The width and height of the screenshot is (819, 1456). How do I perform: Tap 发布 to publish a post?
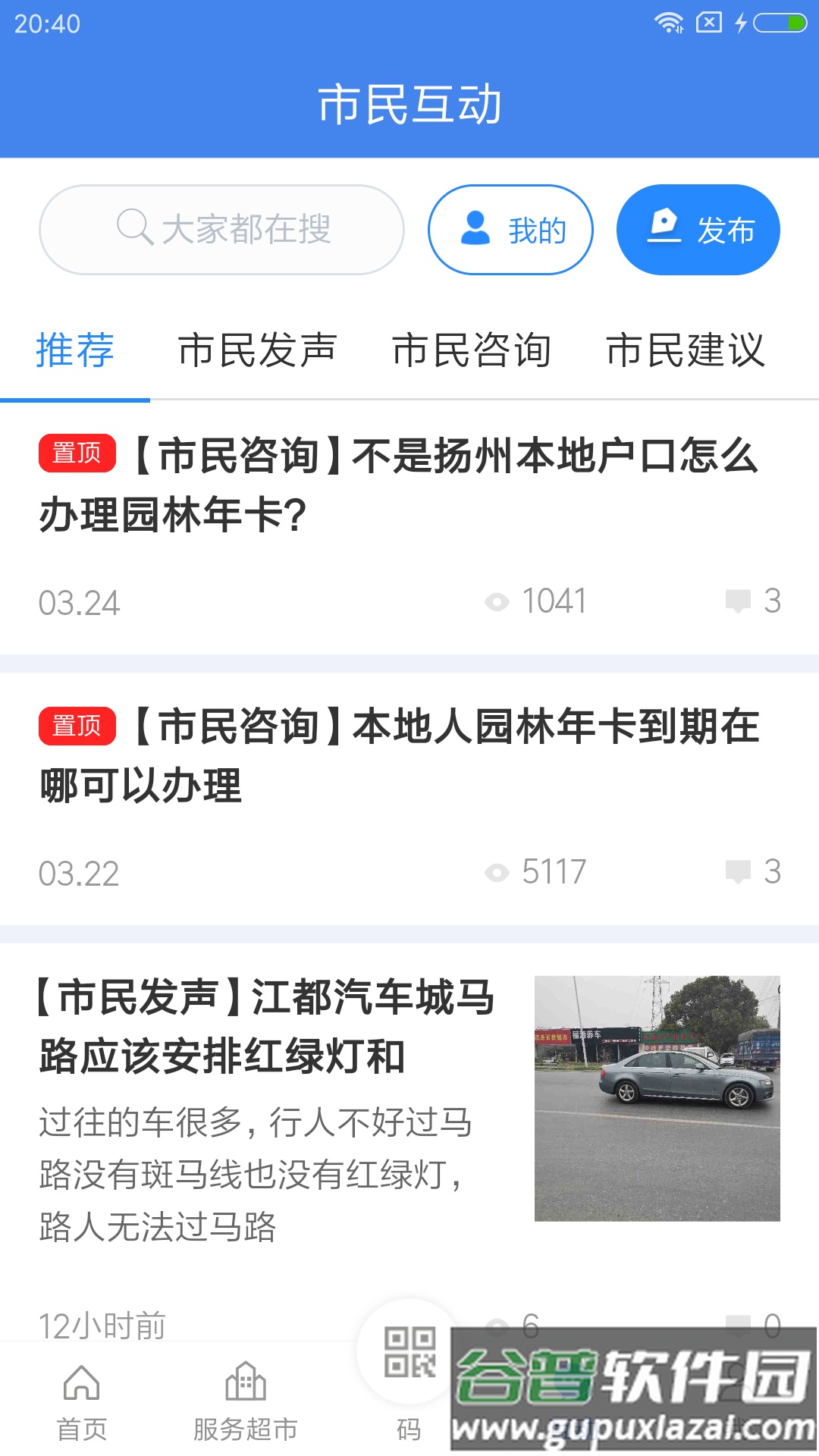698,230
